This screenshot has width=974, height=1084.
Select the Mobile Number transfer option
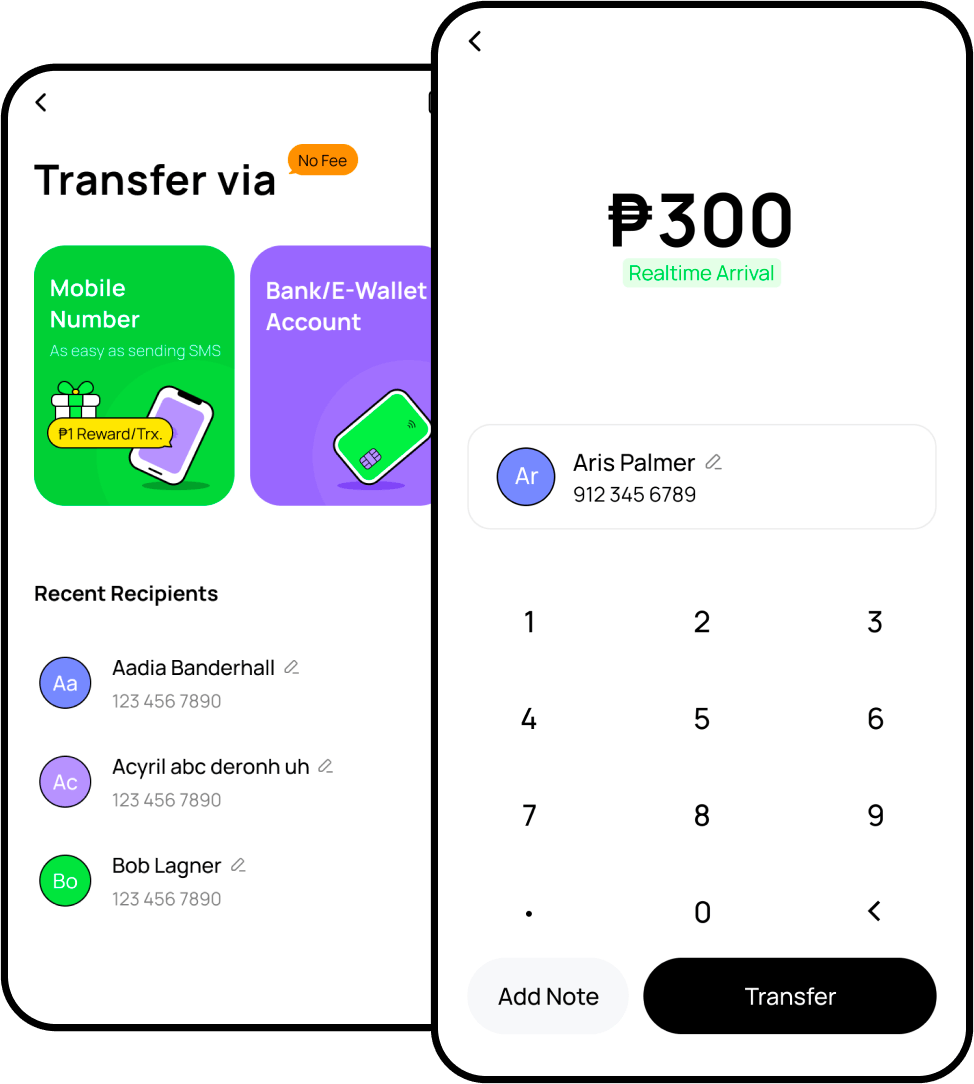click(134, 374)
